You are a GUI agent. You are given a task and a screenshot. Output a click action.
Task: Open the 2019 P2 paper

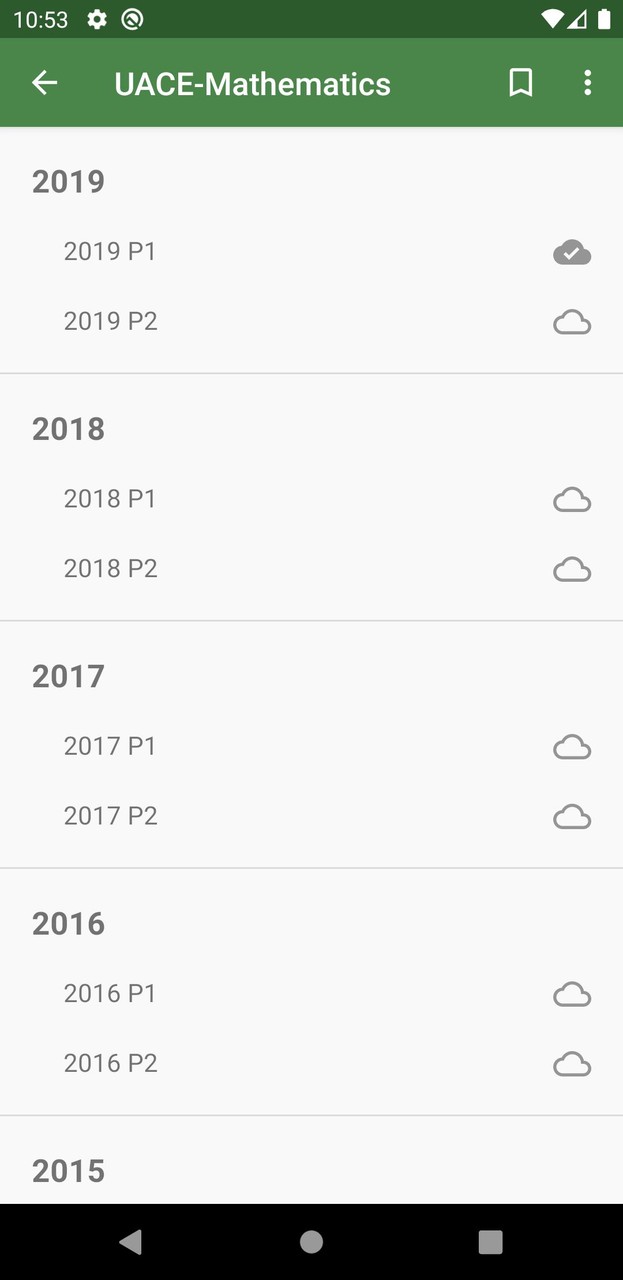click(x=111, y=321)
